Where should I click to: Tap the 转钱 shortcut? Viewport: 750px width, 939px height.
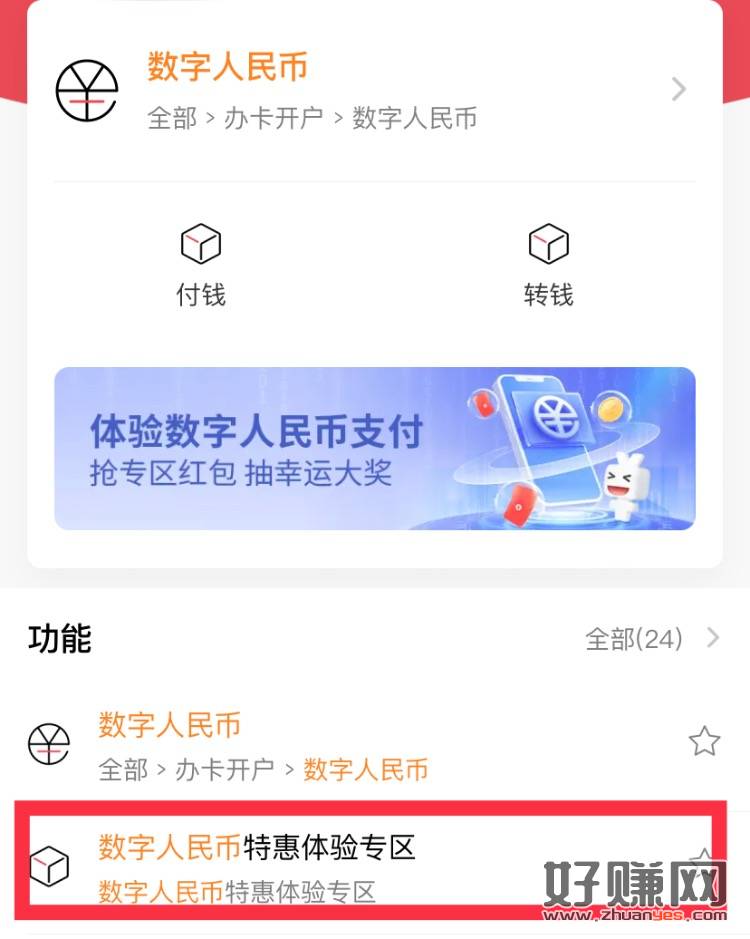coord(548,266)
